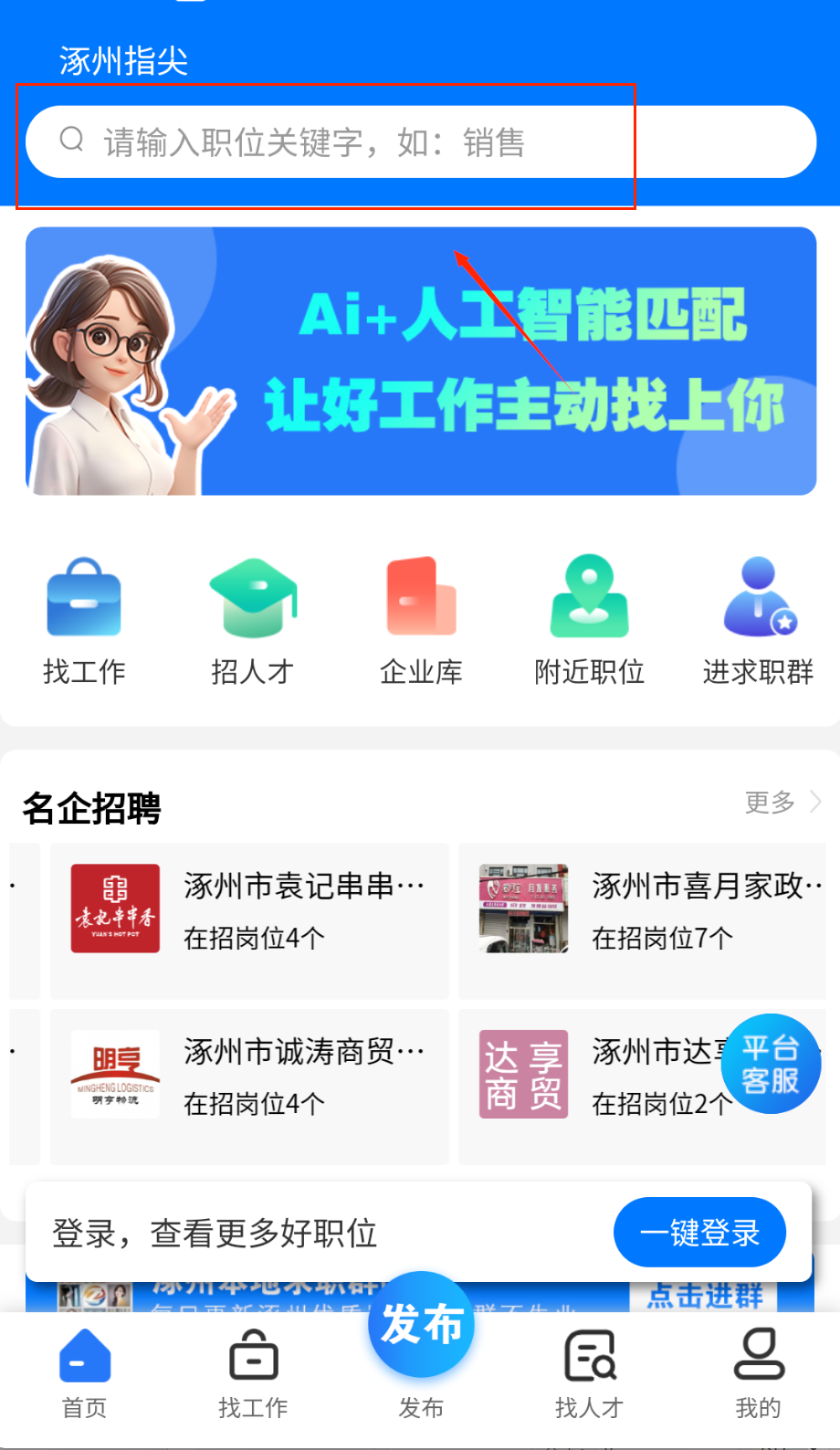
Task: Open the 涿州市袁记串串 company card
Action: coord(248,920)
